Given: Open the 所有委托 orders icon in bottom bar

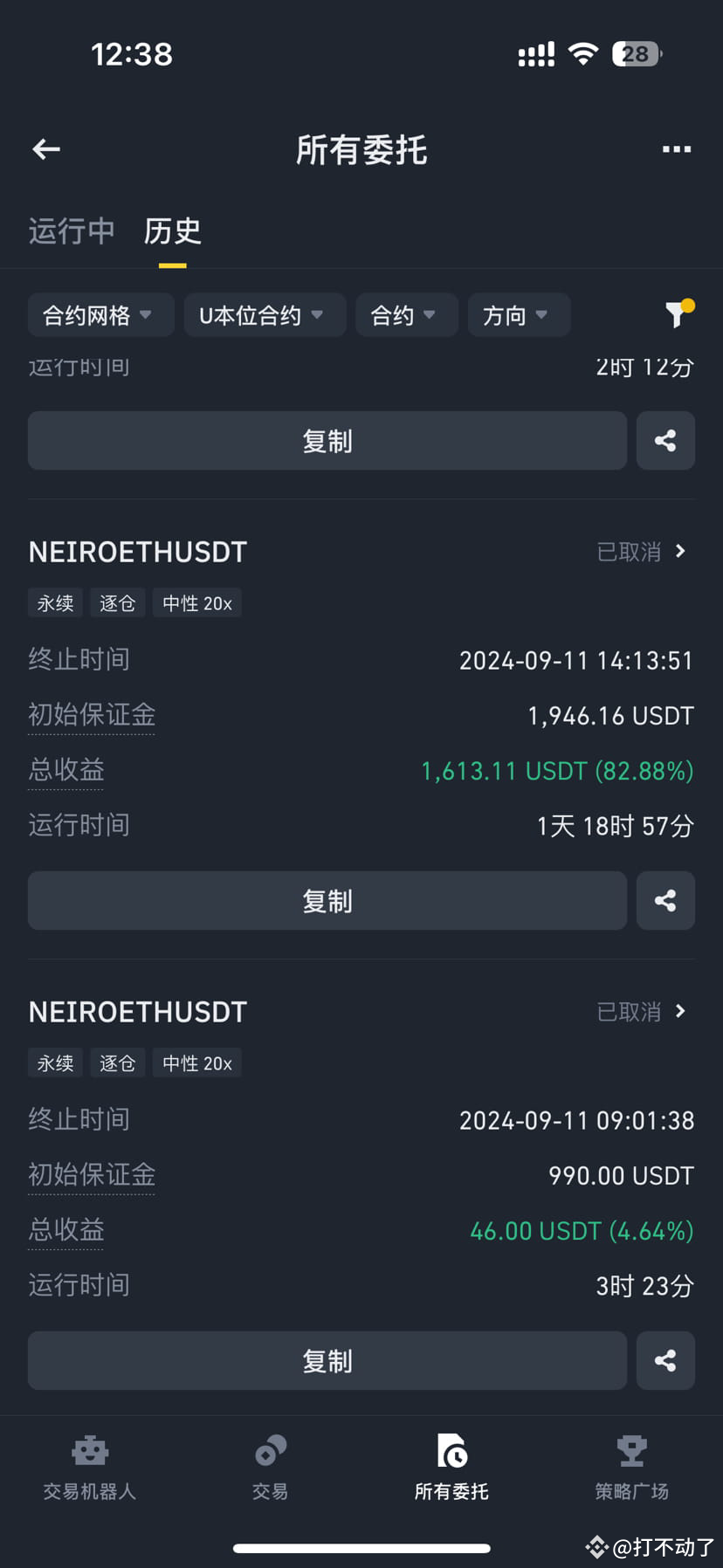Looking at the screenshot, I should coord(450,1467).
